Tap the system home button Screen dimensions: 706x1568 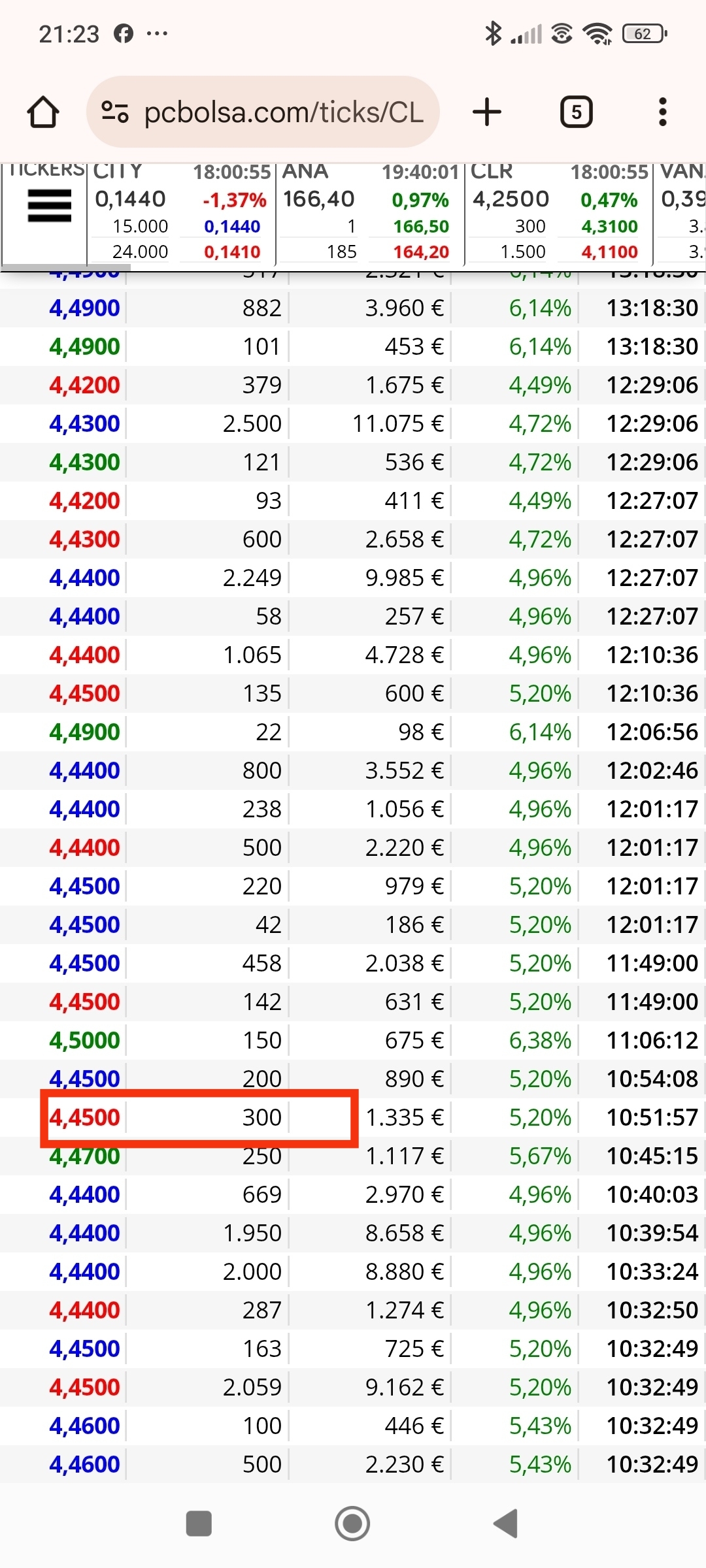click(352, 1524)
